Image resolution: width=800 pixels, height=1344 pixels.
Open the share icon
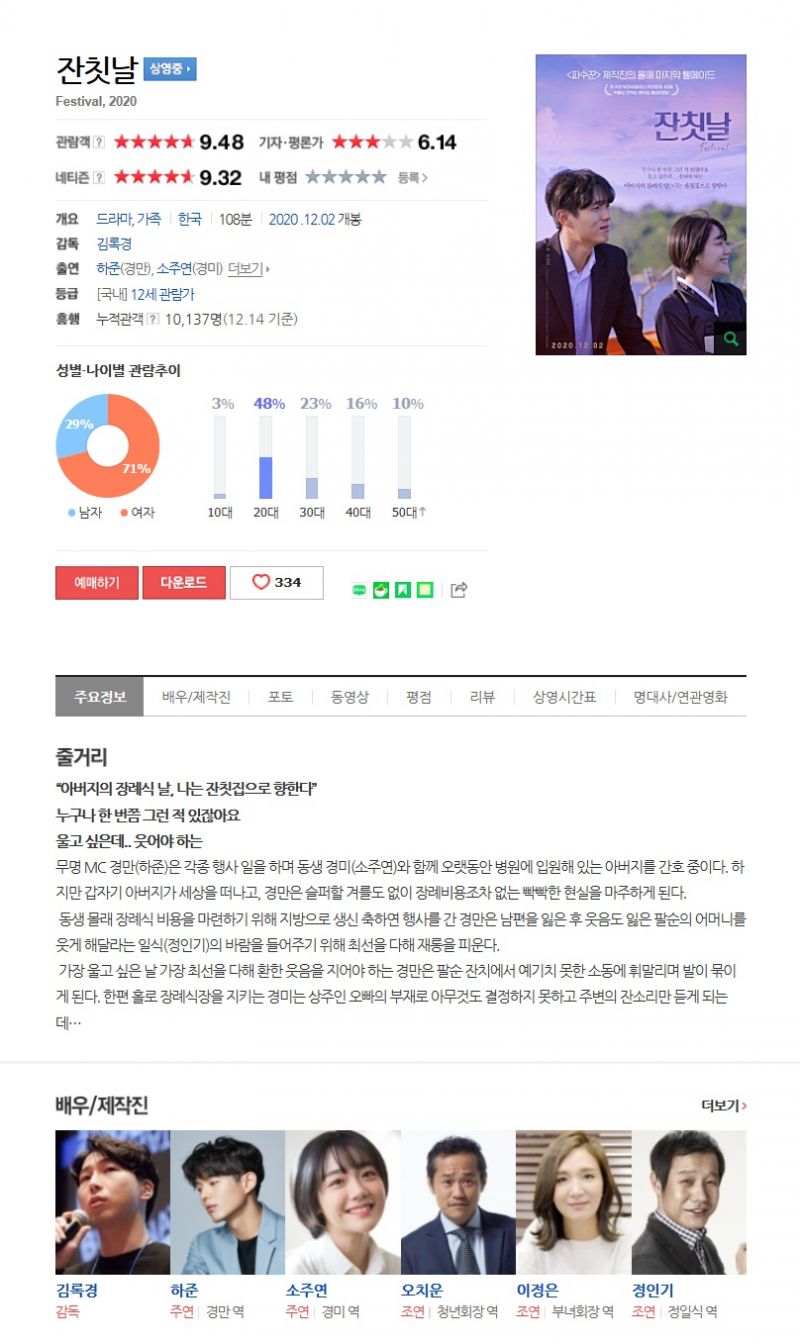[459, 590]
